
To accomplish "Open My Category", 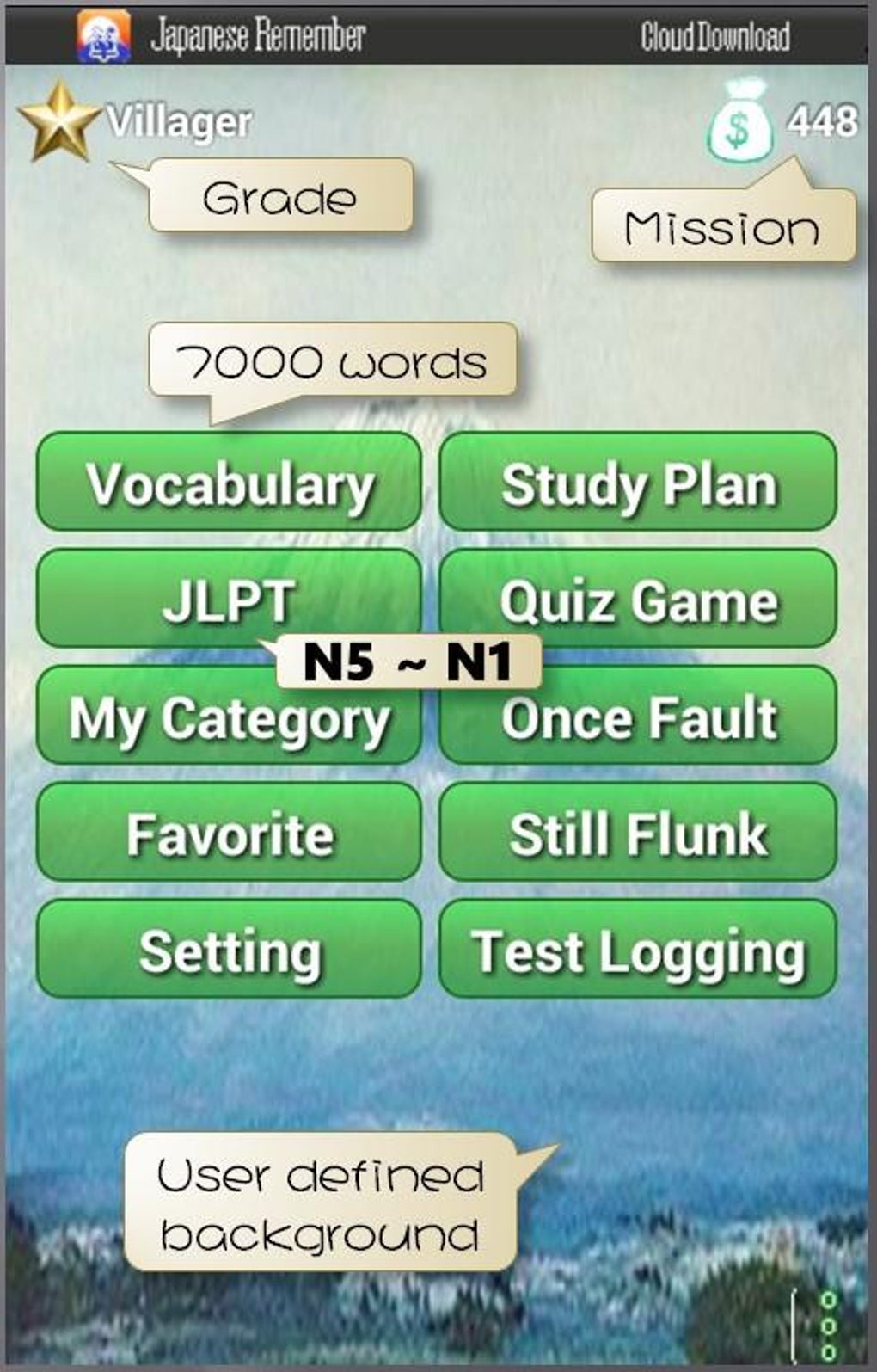I will click(x=230, y=718).
